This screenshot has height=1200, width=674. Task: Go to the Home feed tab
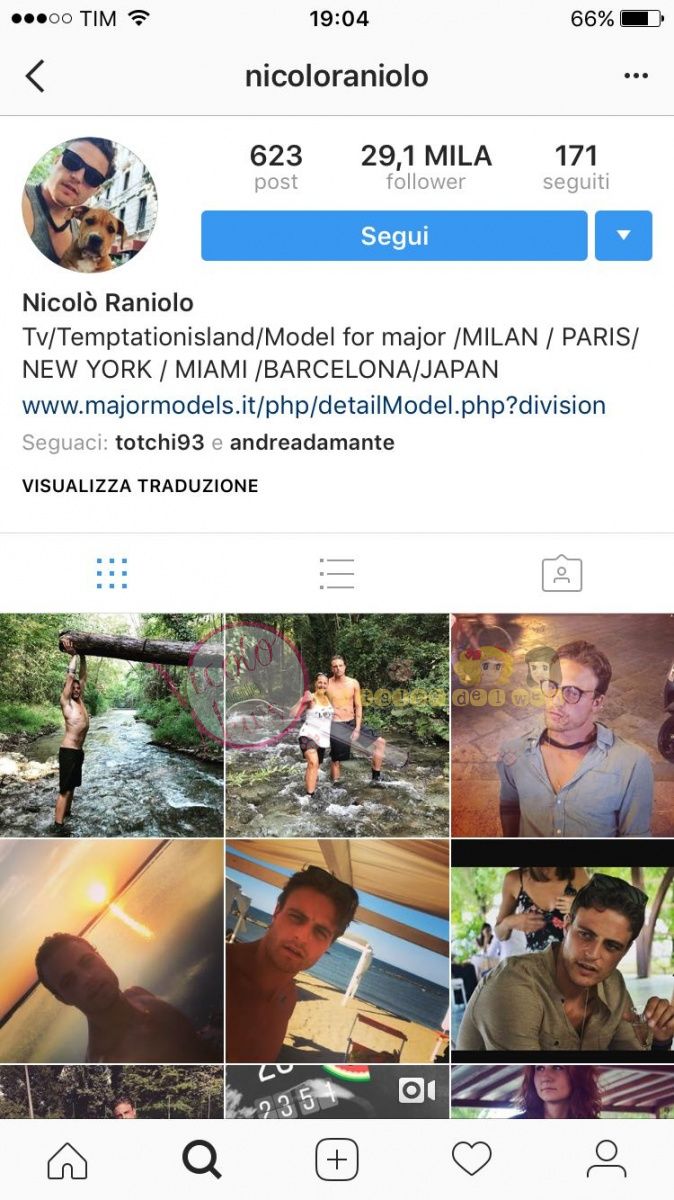[x=68, y=1160]
